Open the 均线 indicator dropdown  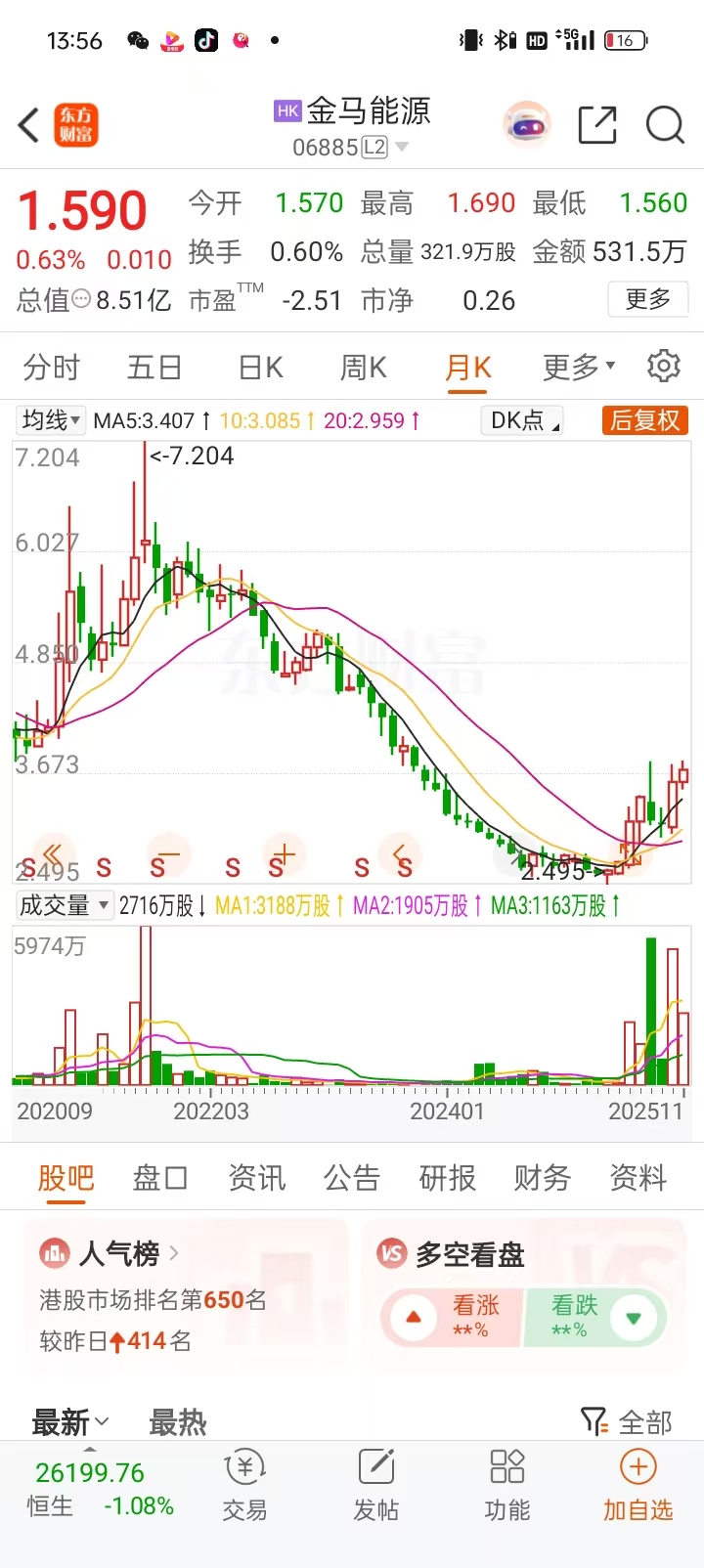51,420
